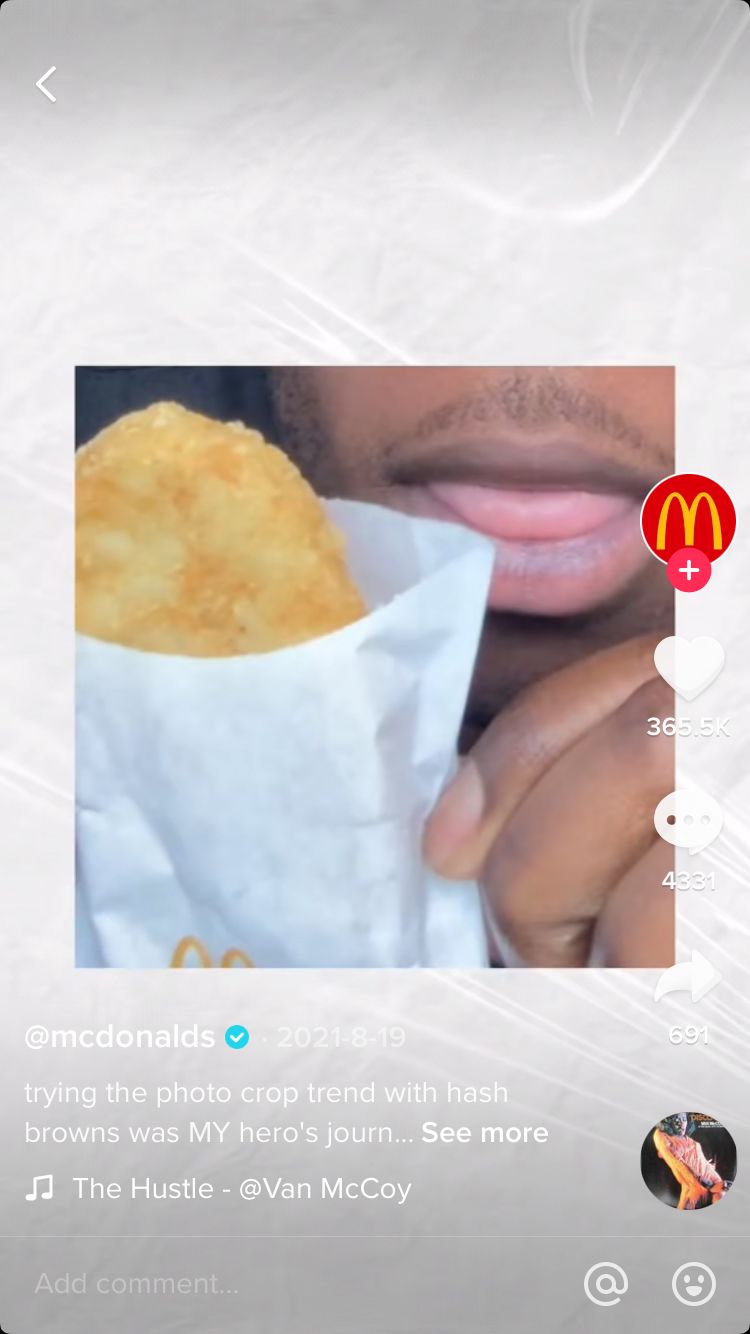Go back using the top-left arrow
Image resolution: width=750 pixels, height=1334 pixels.
pos(46,85)
